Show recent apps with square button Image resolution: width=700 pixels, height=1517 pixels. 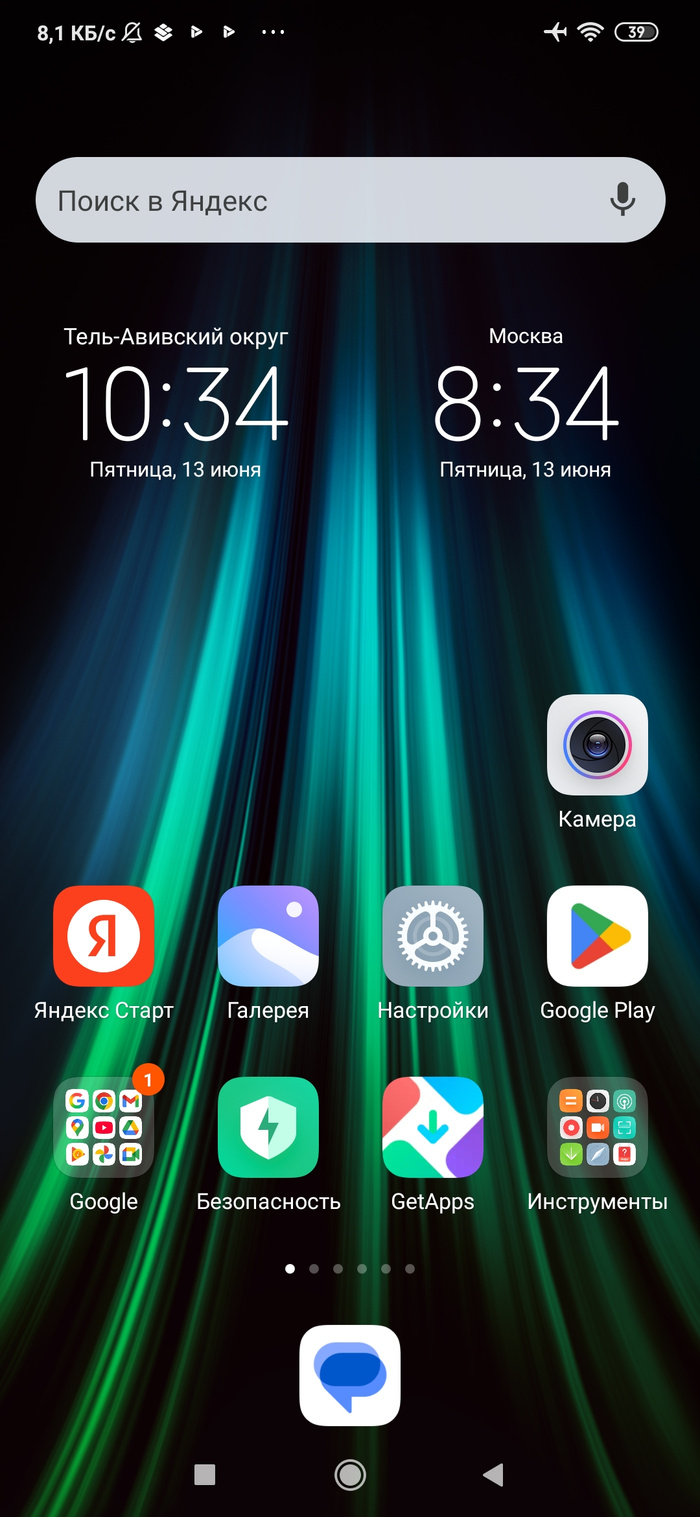205,1474
